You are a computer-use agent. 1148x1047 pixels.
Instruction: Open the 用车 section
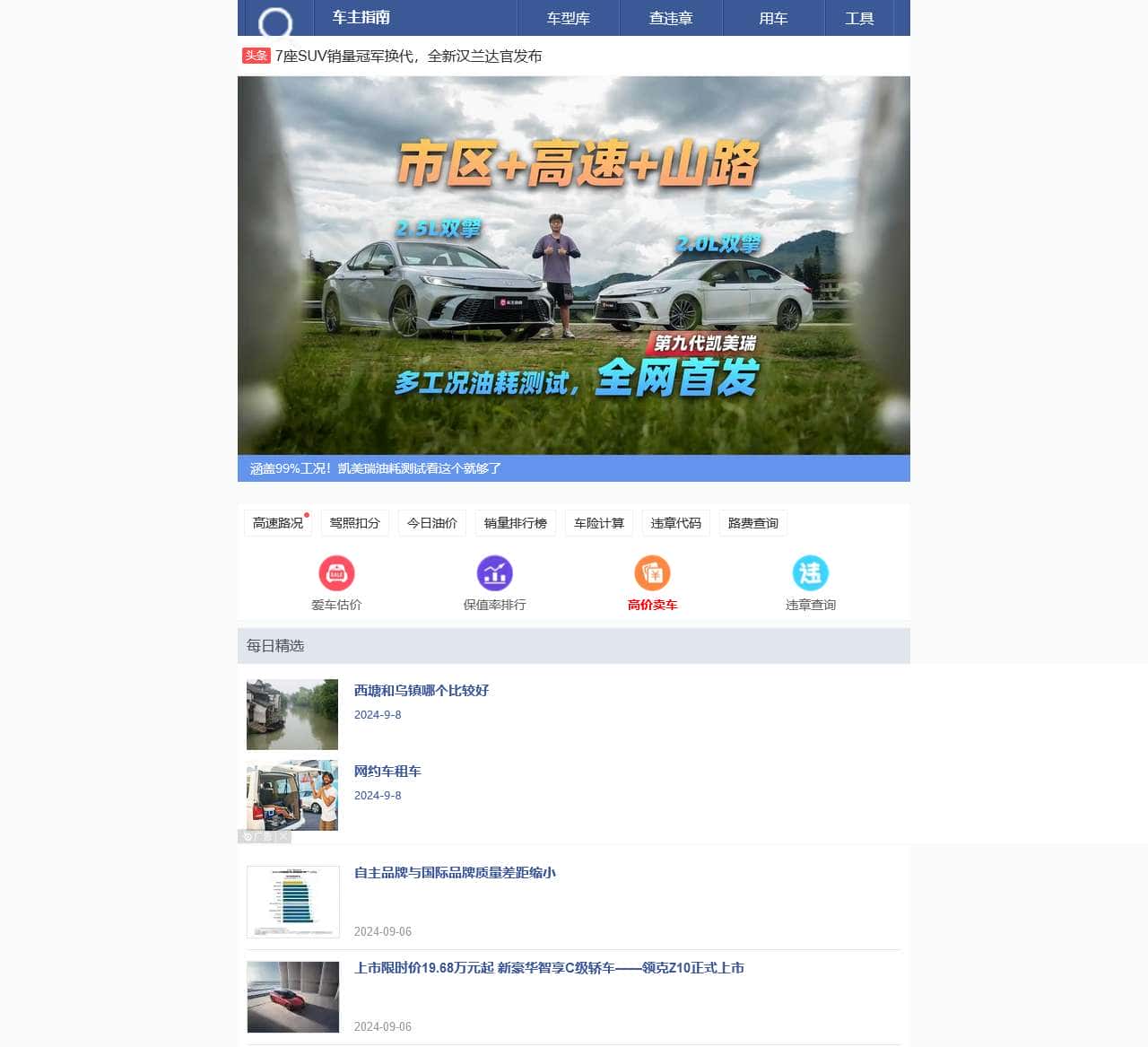coord(772,18)
